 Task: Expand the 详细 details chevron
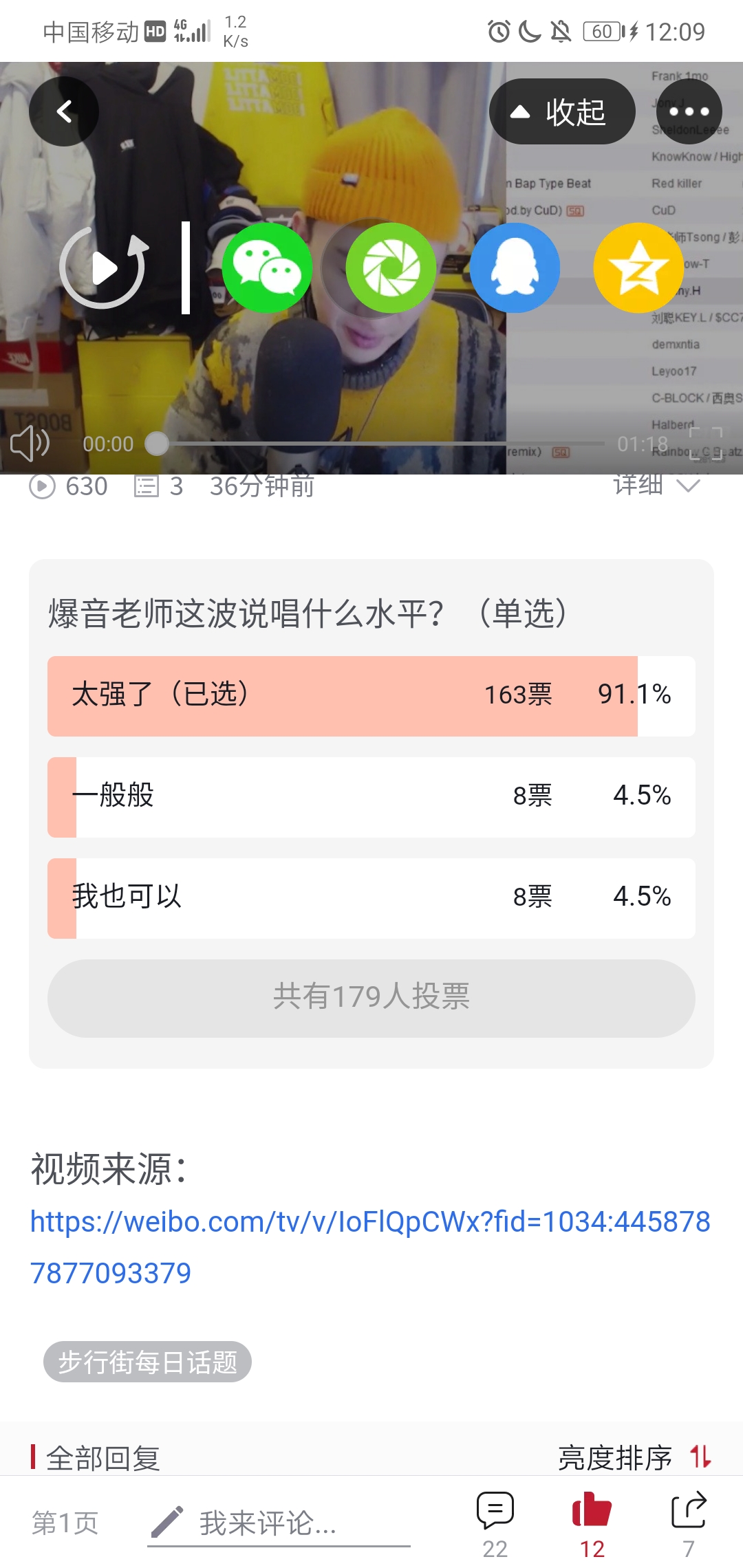click(656, 485)
